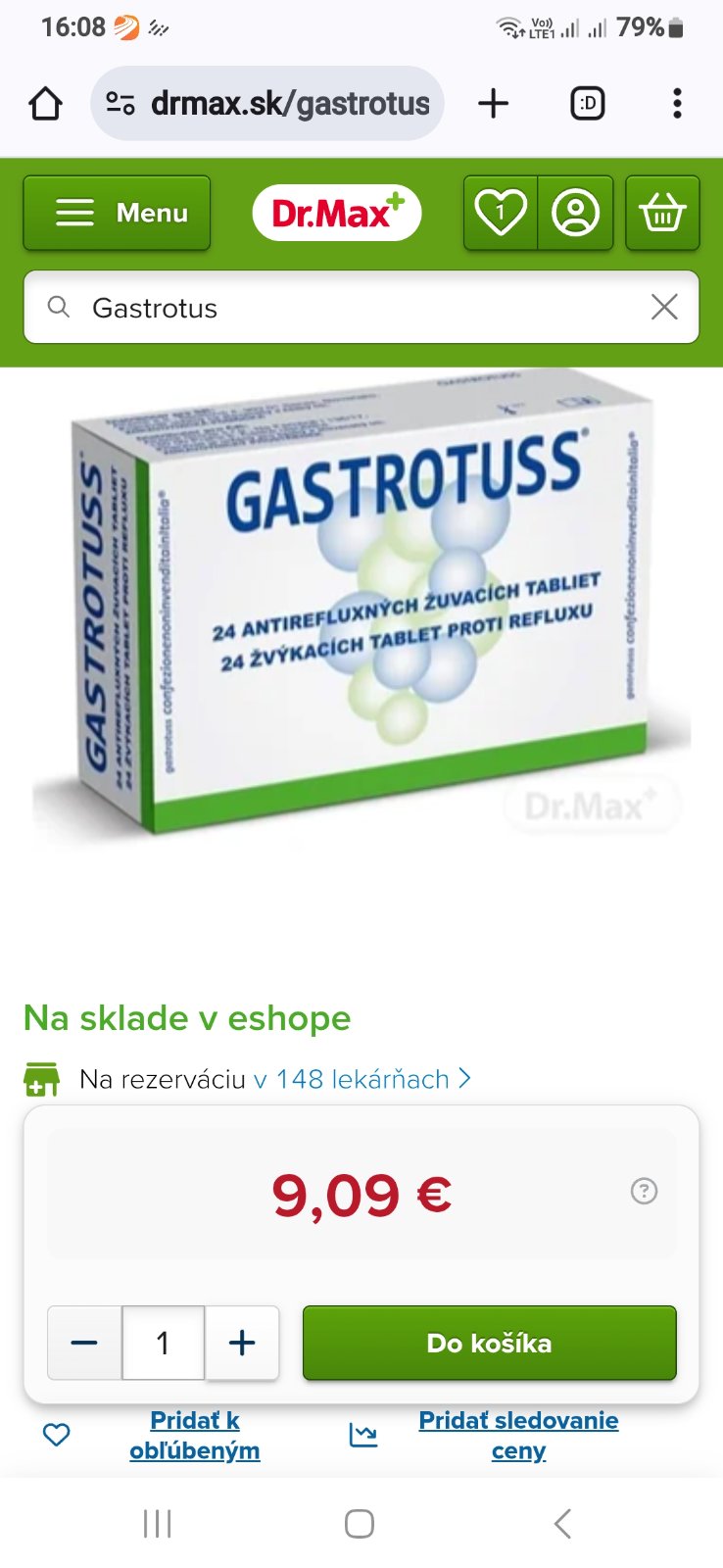
Task: Open the user account icon
Action: (x=576, y=213)
